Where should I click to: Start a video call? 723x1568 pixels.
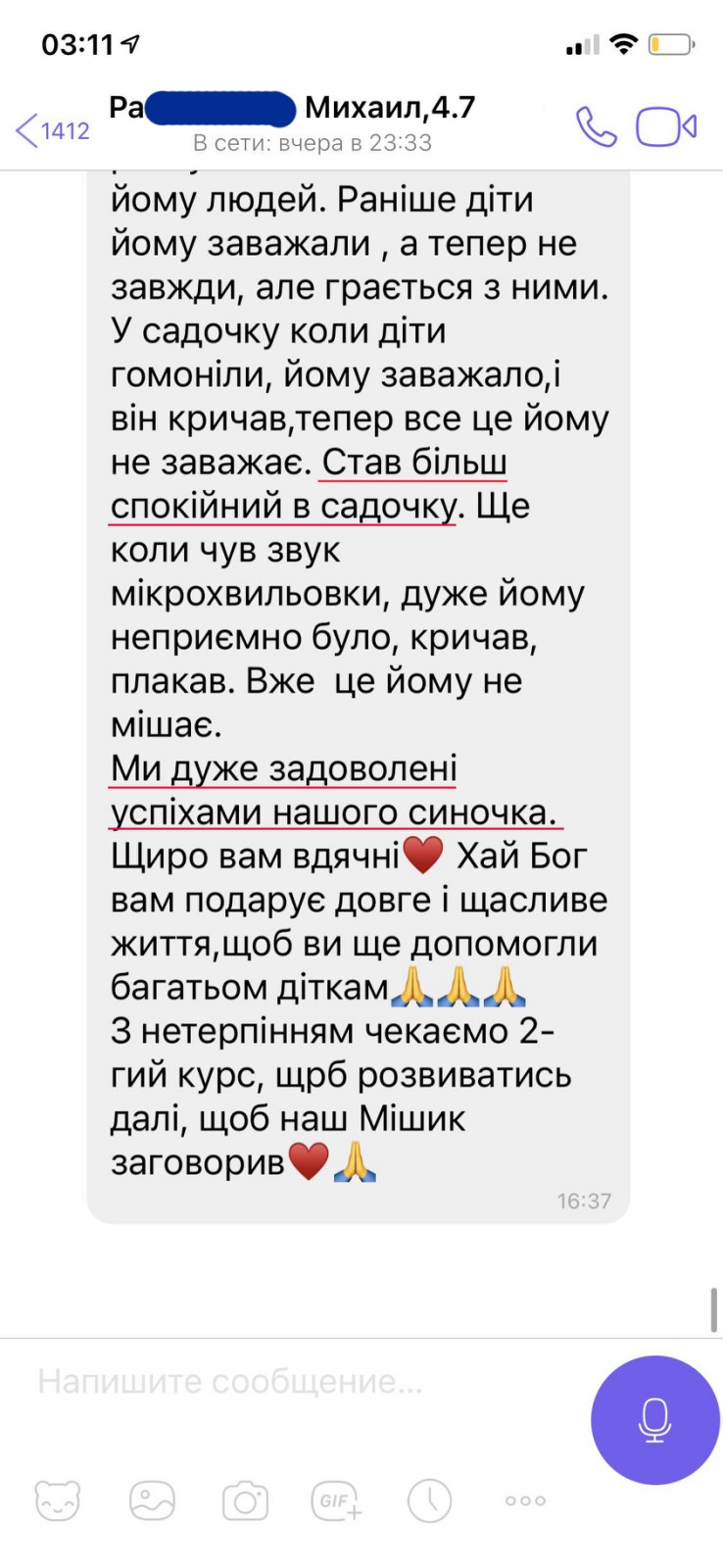pyautogui.click(x=666, y=126)
